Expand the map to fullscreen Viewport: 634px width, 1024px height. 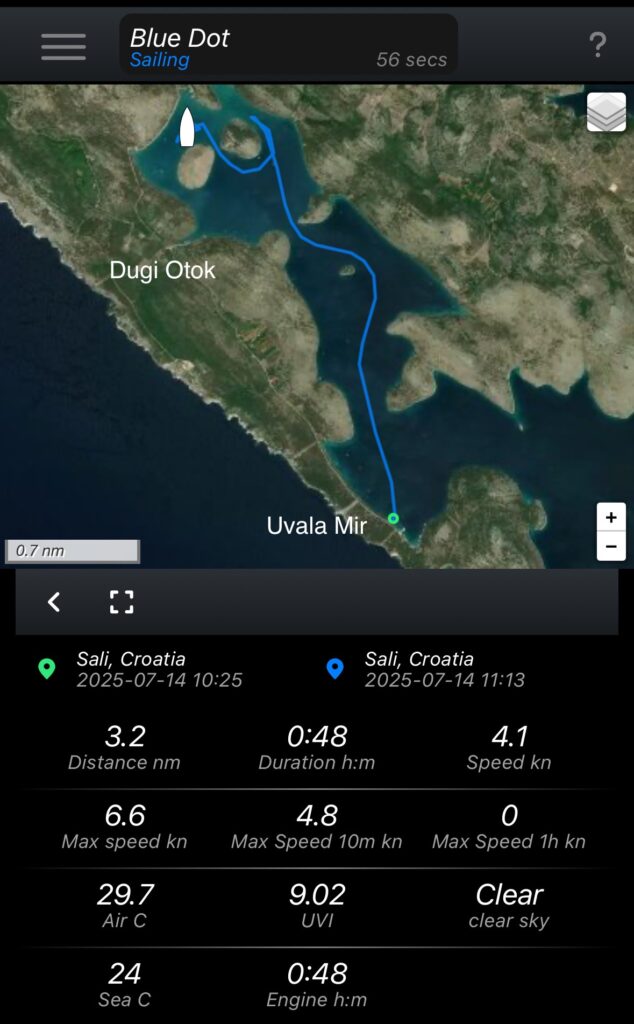click(121, 601)
